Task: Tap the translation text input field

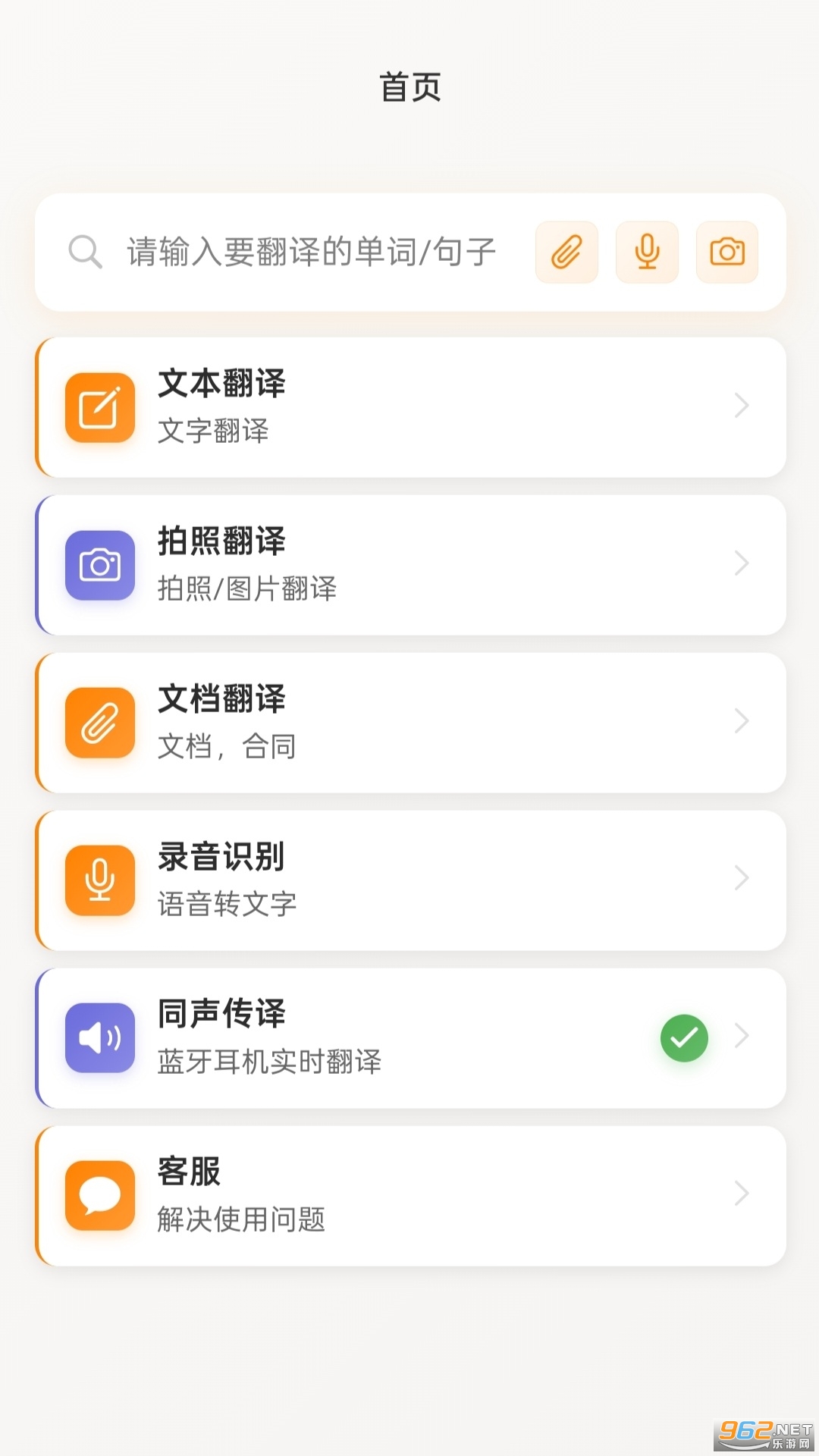Action: (311, 252)
